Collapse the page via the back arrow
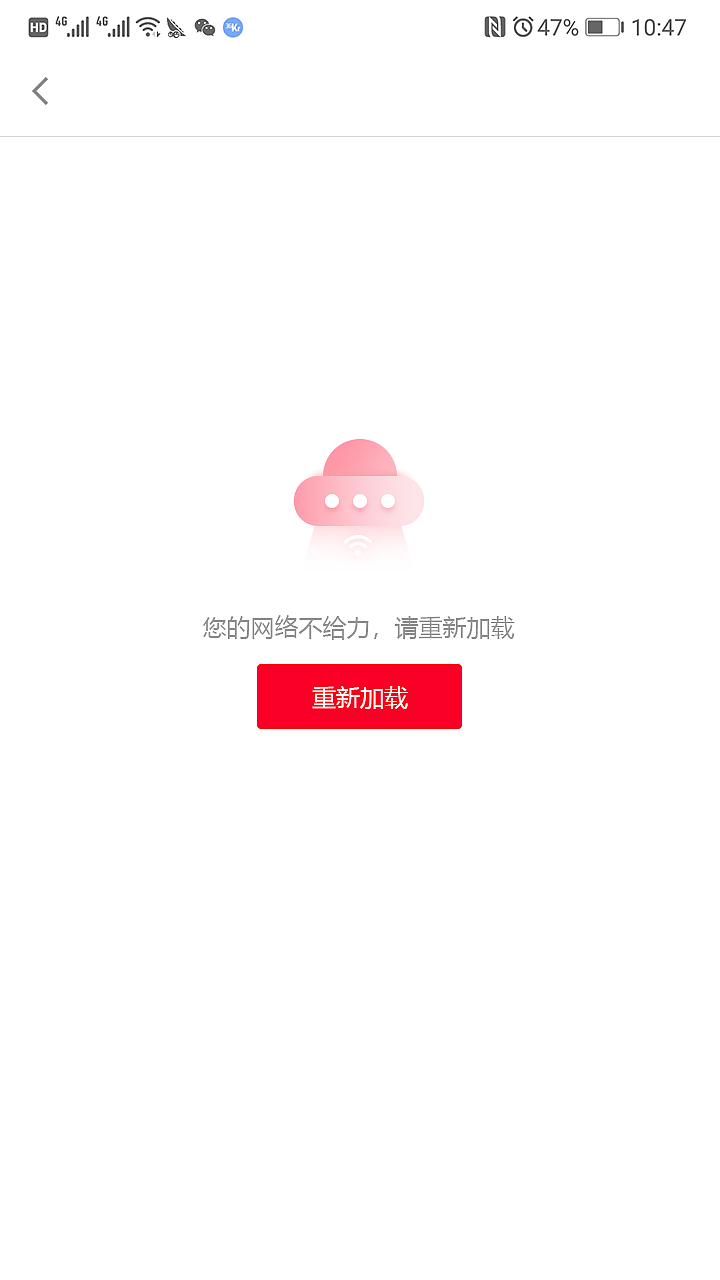Viewport: 720px width, 1280px height. [40, 90]
